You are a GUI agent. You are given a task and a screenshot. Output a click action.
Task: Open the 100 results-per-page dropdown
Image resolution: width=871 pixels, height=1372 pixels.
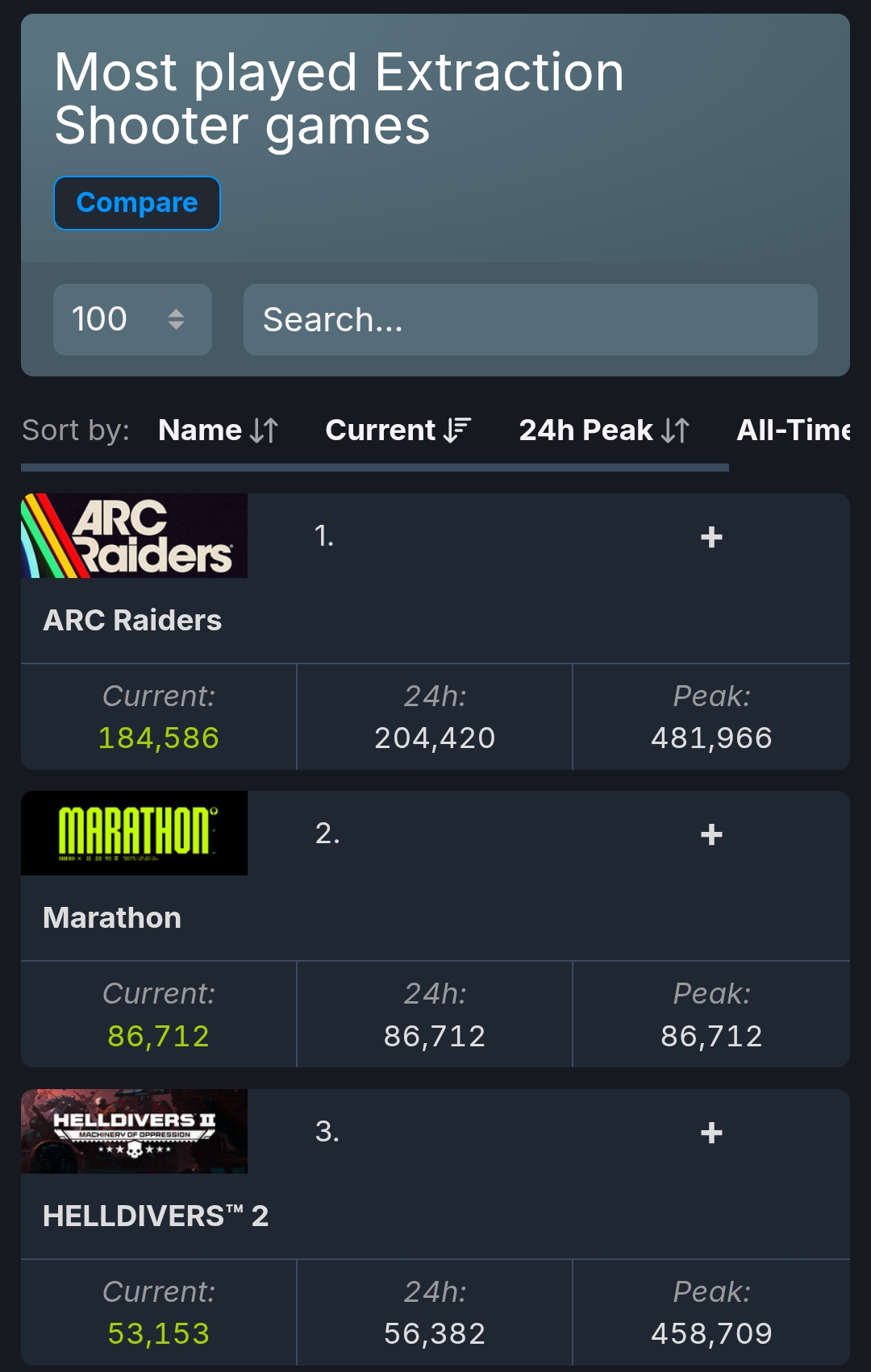132,319
